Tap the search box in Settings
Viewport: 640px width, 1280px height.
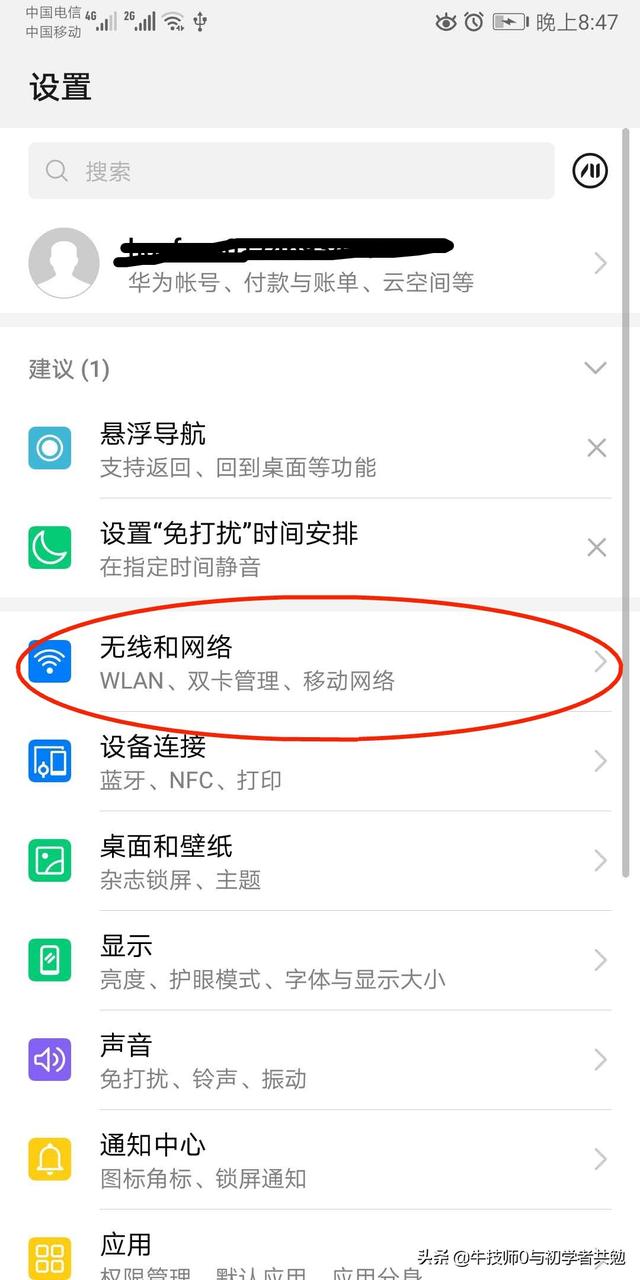290,171
